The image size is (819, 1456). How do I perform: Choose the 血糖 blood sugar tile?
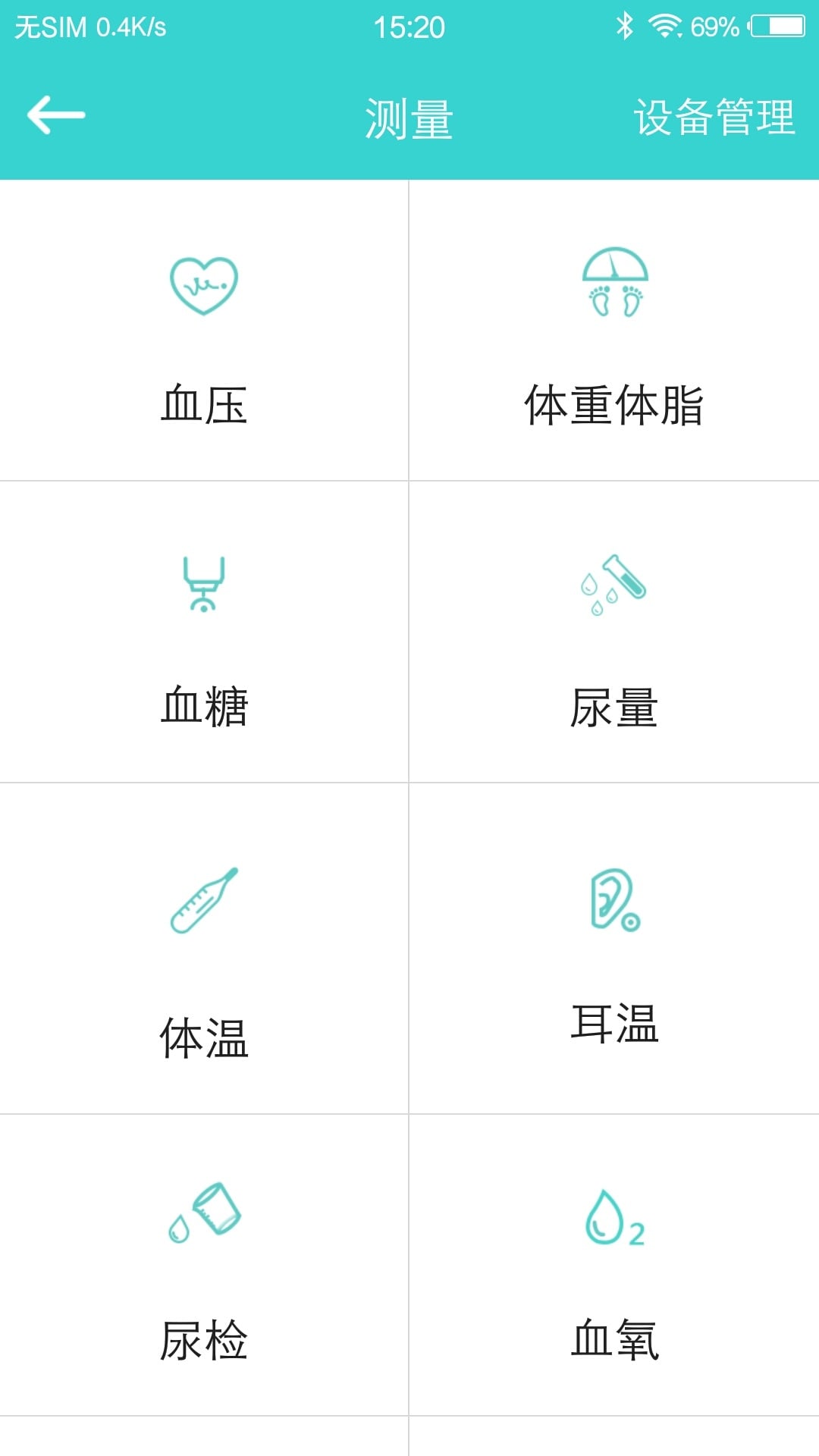pos(204,632)
